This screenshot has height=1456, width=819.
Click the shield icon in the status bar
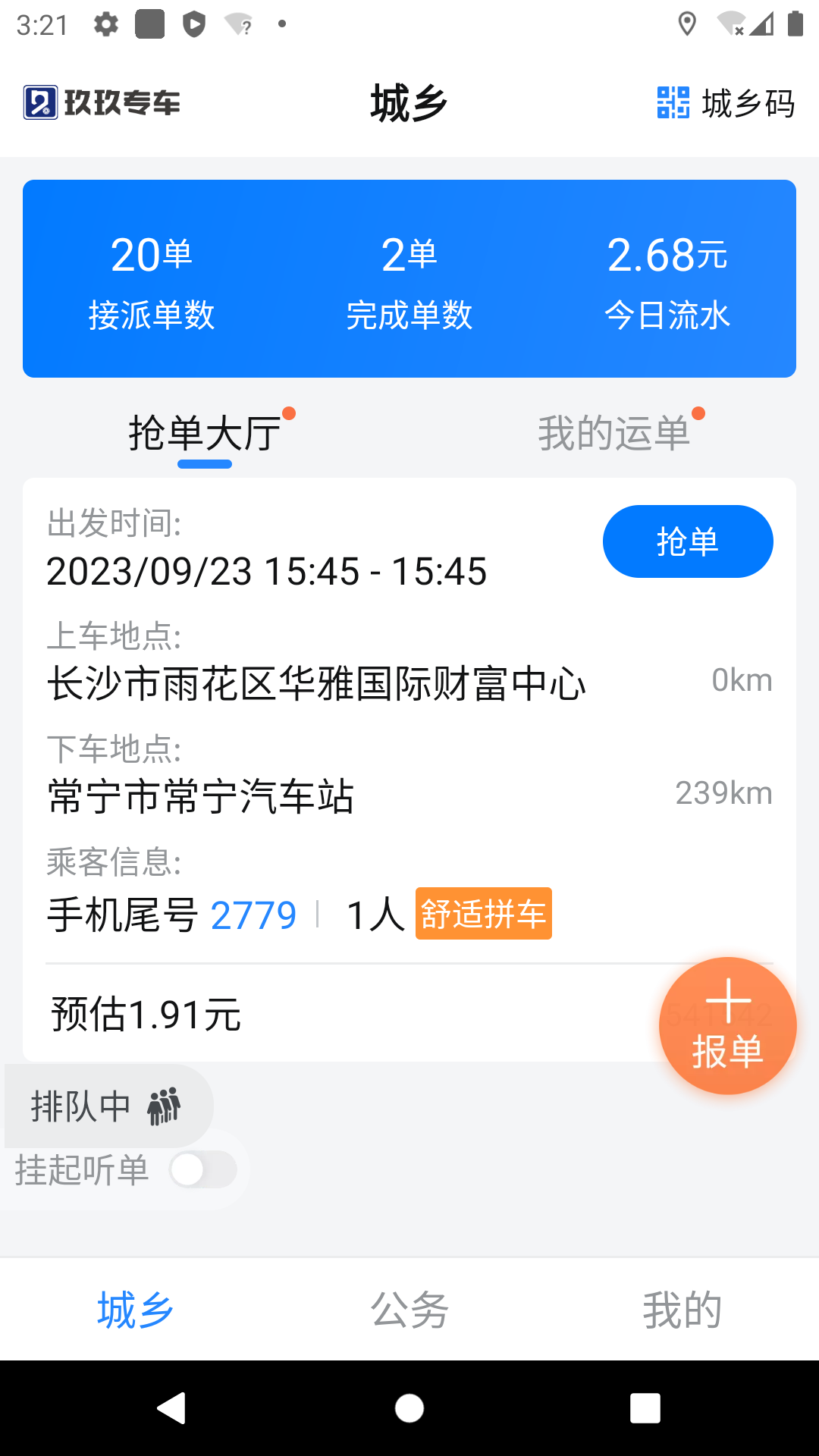click(195, 24)
